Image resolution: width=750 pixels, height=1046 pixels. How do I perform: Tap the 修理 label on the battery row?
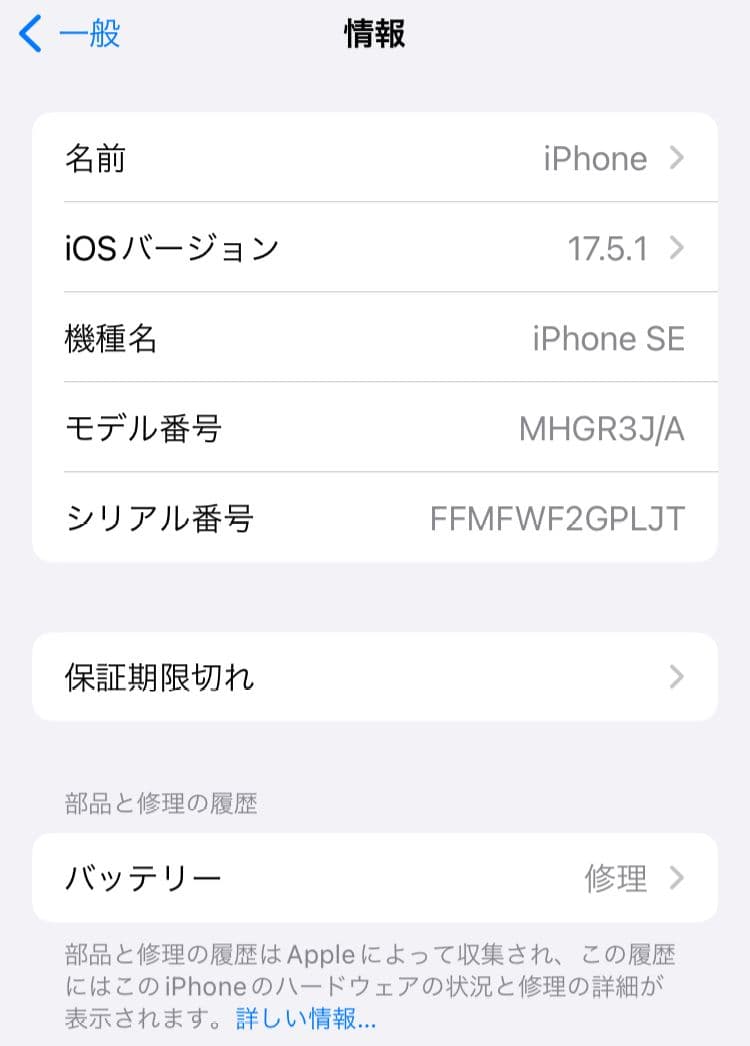(613, 877)
